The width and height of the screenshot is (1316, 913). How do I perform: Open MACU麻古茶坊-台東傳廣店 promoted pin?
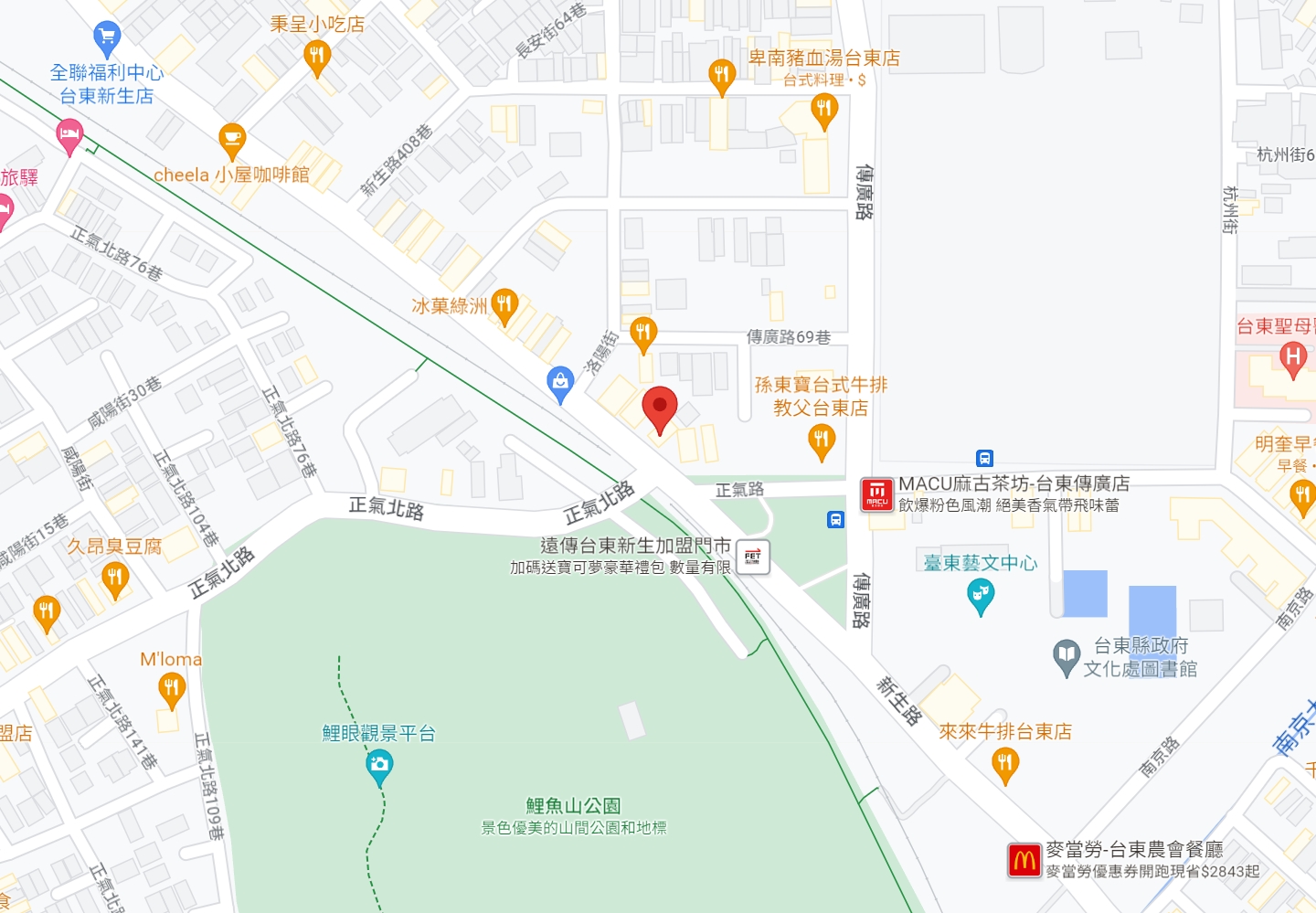[x=877, y=494]
